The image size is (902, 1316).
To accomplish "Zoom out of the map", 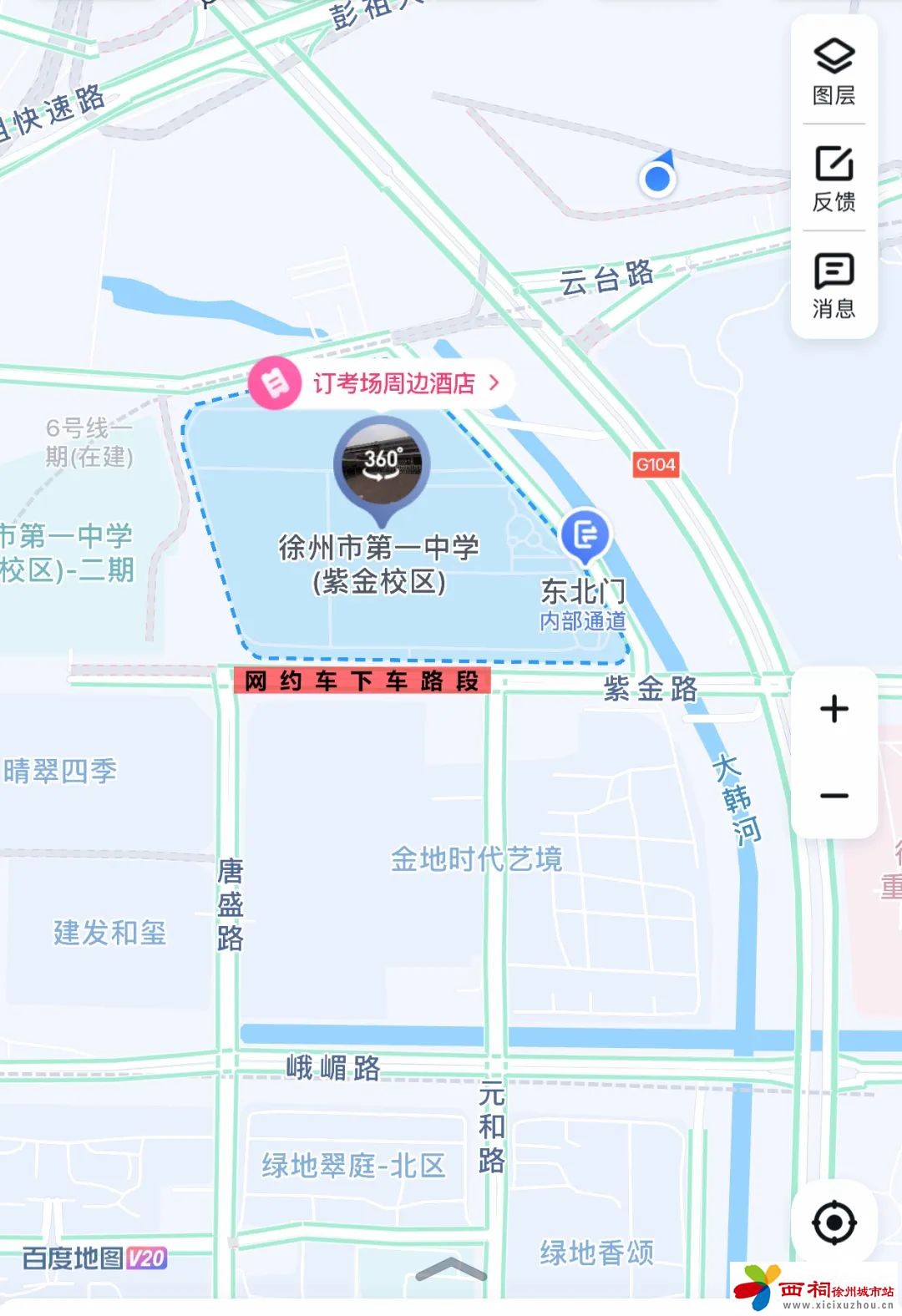I will click(x=834, y=796).
